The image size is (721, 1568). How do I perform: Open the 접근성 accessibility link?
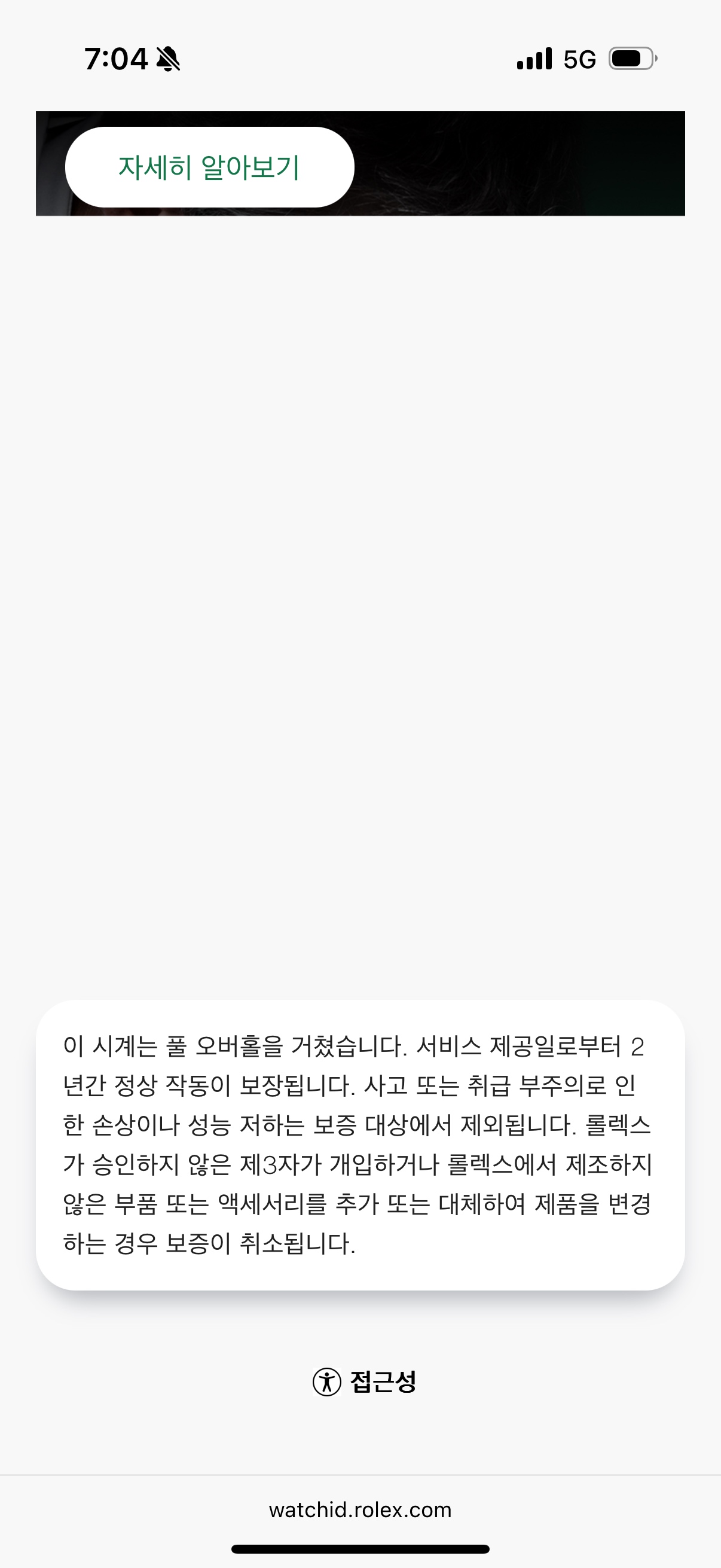364,1381
